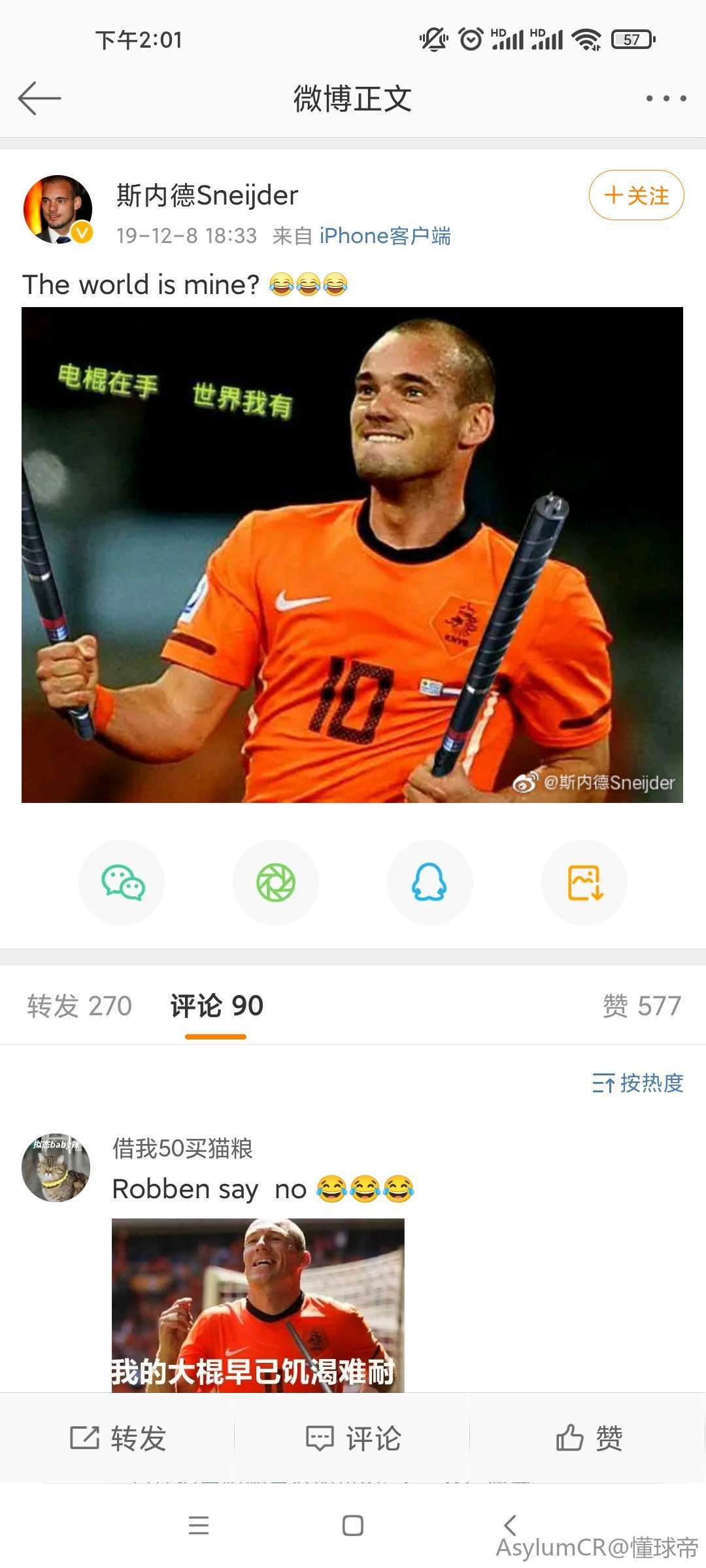Save the post image to gallery
Image resolution: width=706 pixels, height=1568 pixels.
tap(584, 883)
